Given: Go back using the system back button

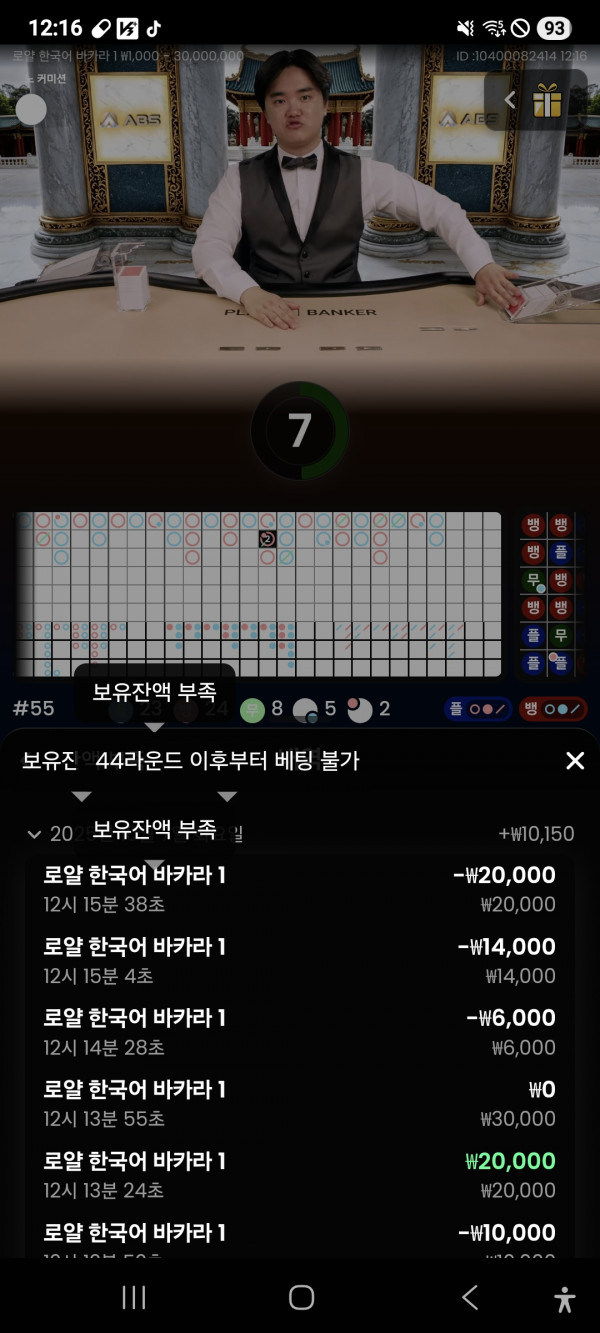Looking at the screenshot, I should click(x=469, y=1298).
